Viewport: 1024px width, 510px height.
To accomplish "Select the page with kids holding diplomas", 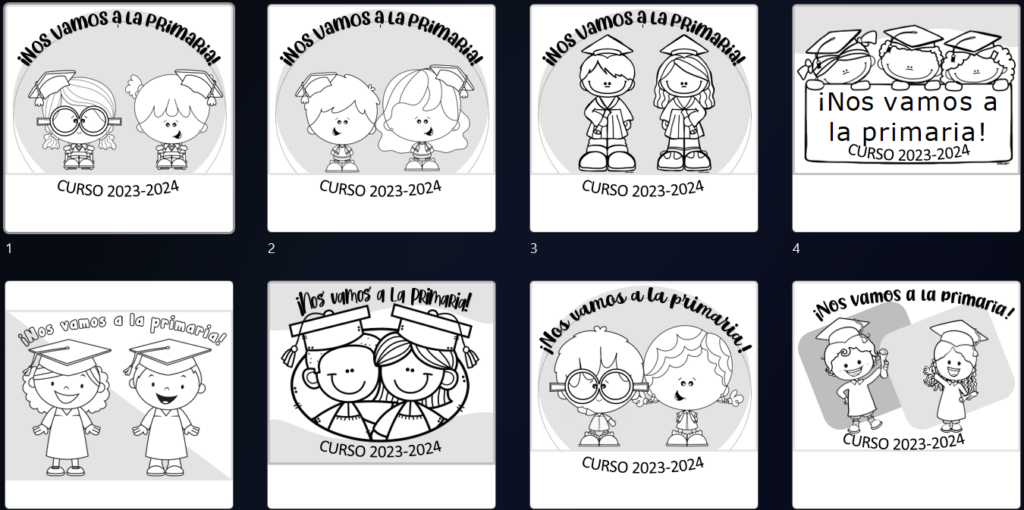I will [905, 394].
